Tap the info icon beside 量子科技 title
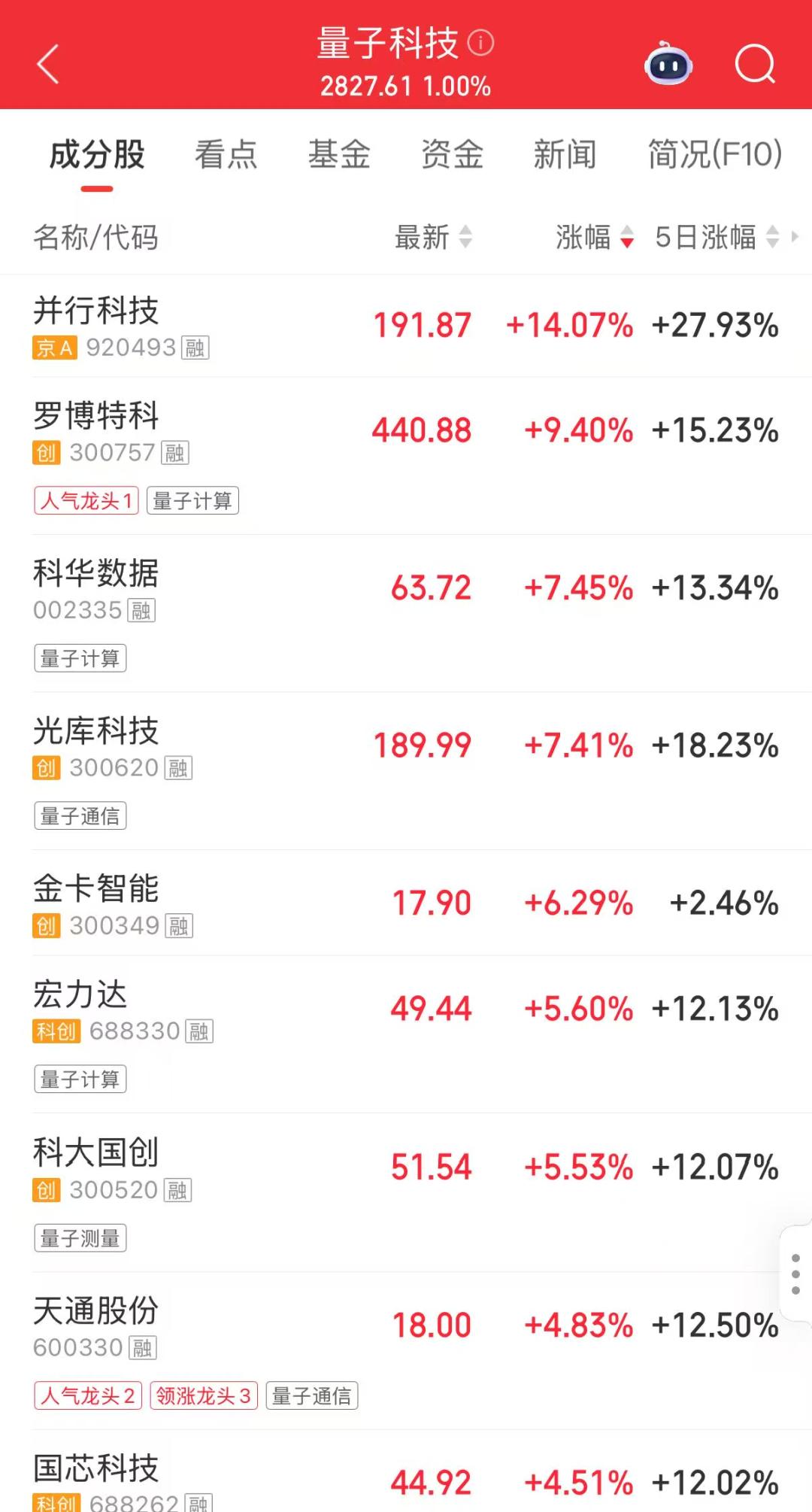 (479, 43)
